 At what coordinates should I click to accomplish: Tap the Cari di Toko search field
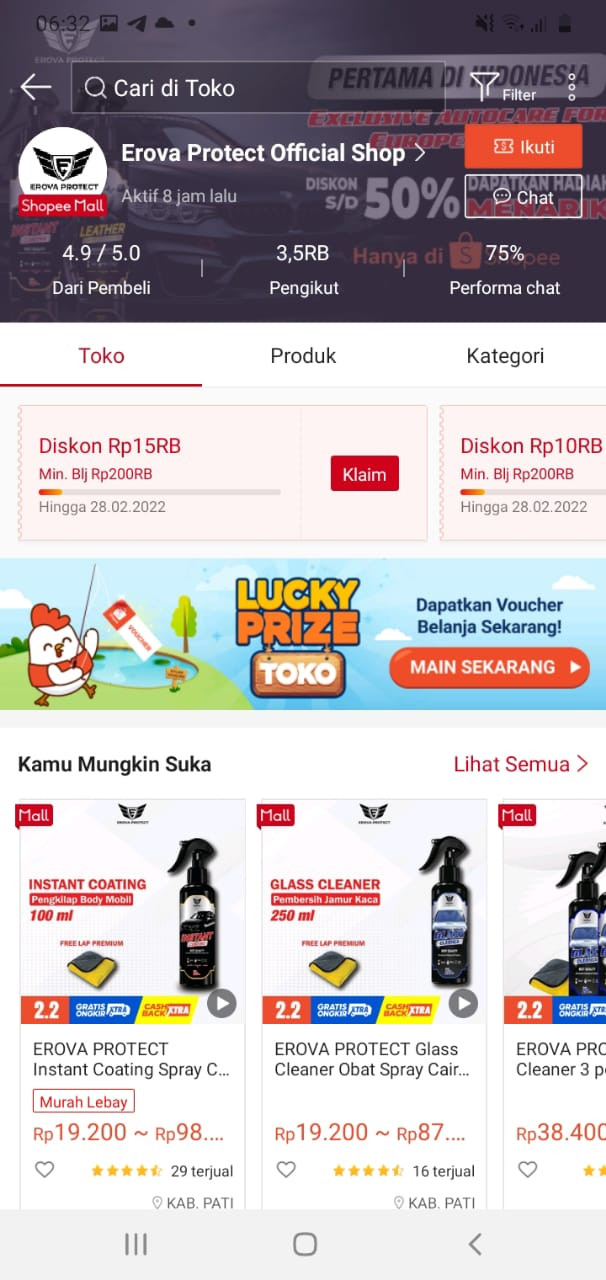[x=258, y=88]
